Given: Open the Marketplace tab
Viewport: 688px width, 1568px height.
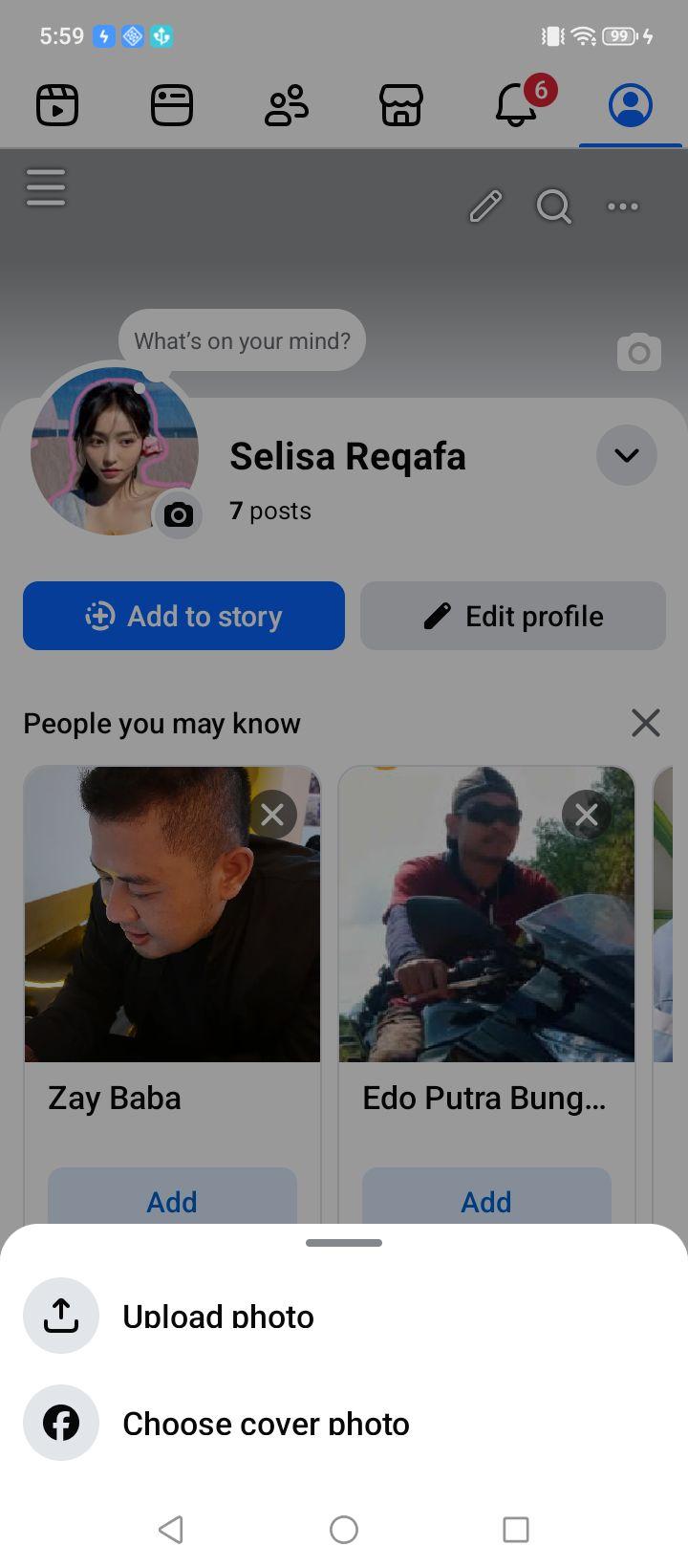Looking at the screenshot, I should (x=401, y=105).
